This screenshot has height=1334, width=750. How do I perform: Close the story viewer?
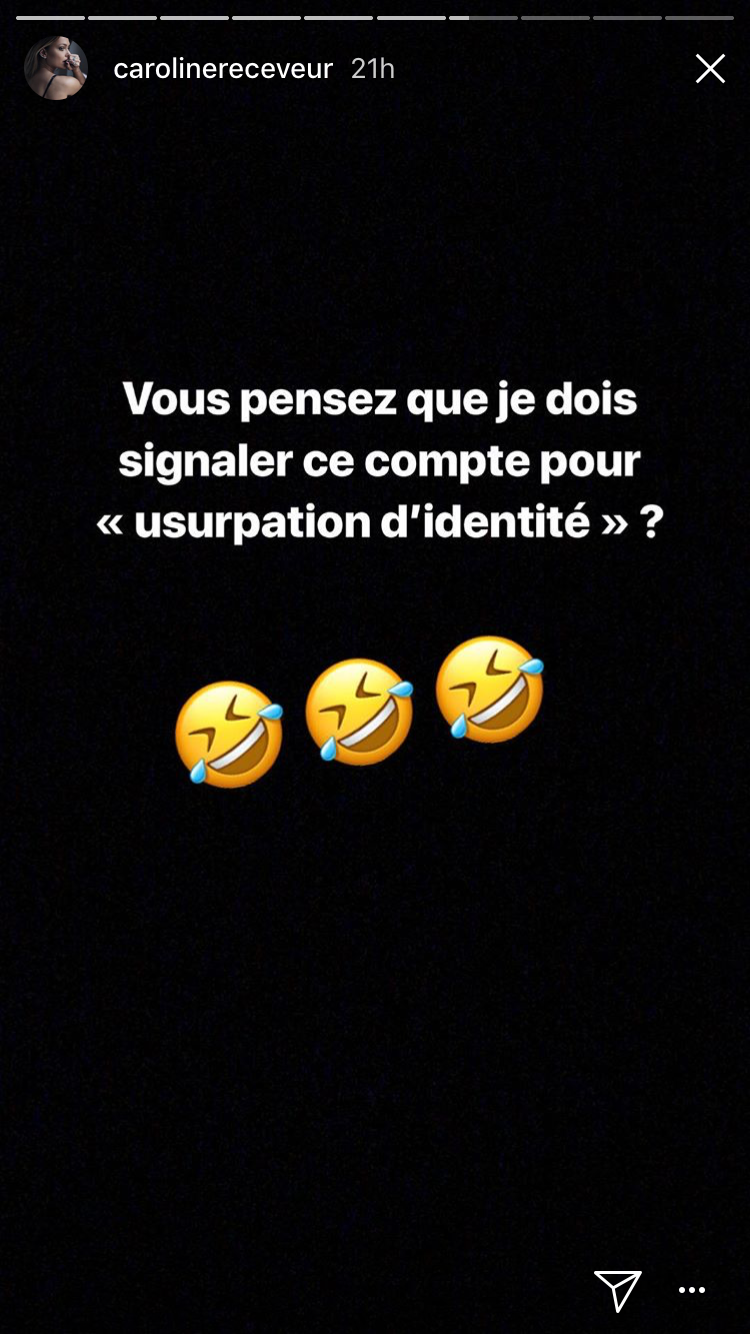710,69
